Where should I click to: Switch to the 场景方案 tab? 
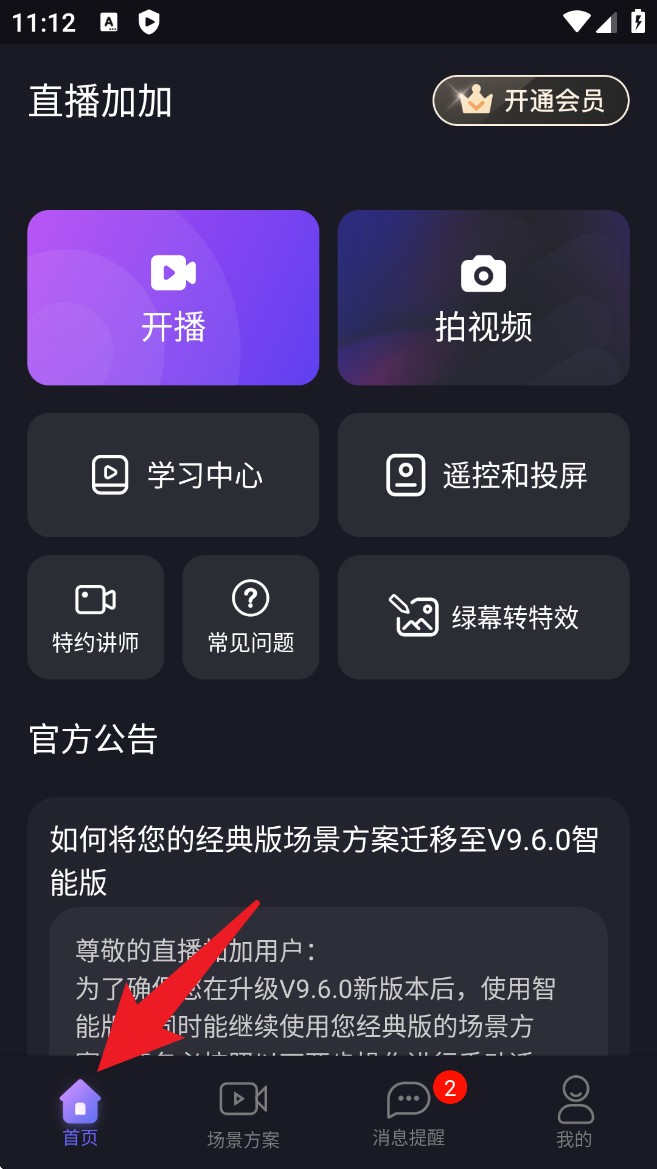(243, 1114)
